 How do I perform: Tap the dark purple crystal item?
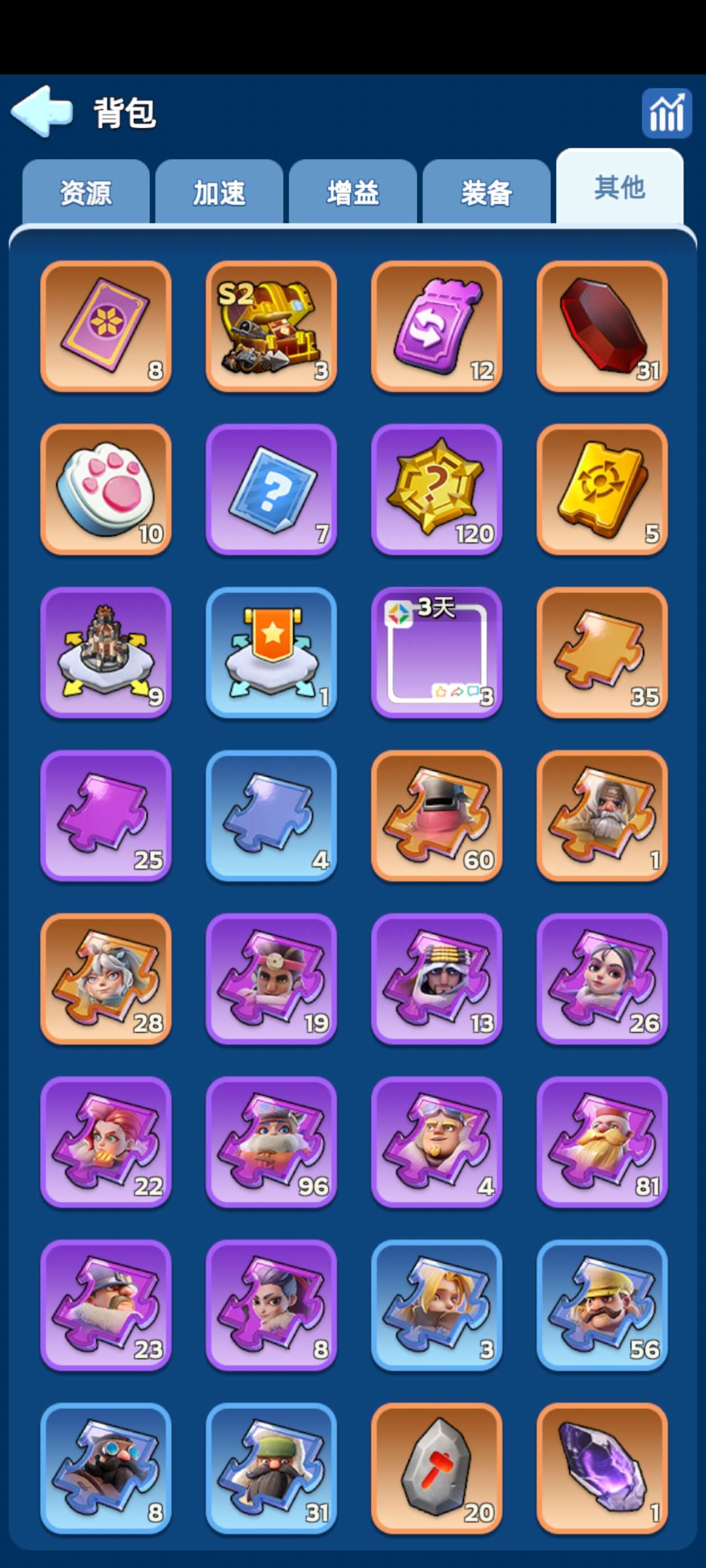pyautogui.click(x=602, y=1468)
